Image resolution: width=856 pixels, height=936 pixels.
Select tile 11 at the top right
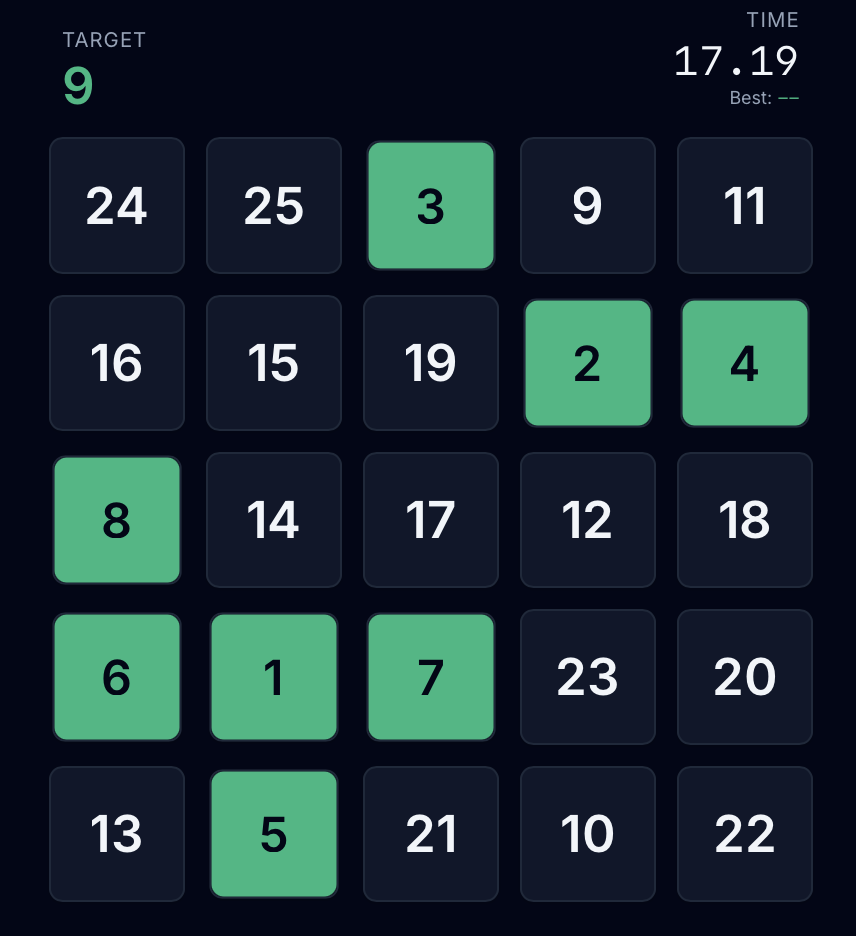744,205
